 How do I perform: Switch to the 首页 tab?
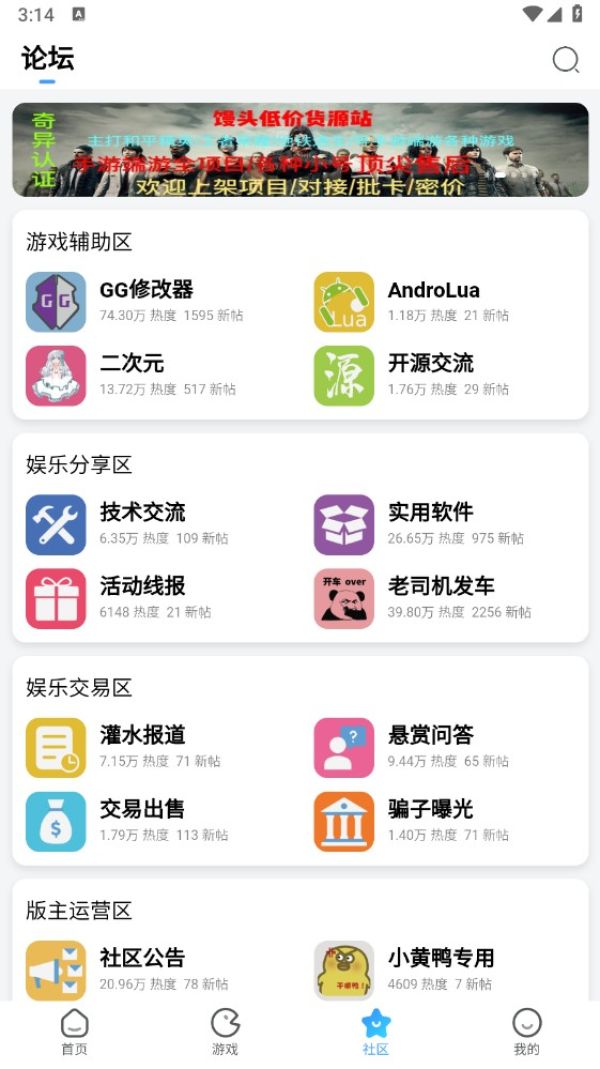coord(75,1032)
